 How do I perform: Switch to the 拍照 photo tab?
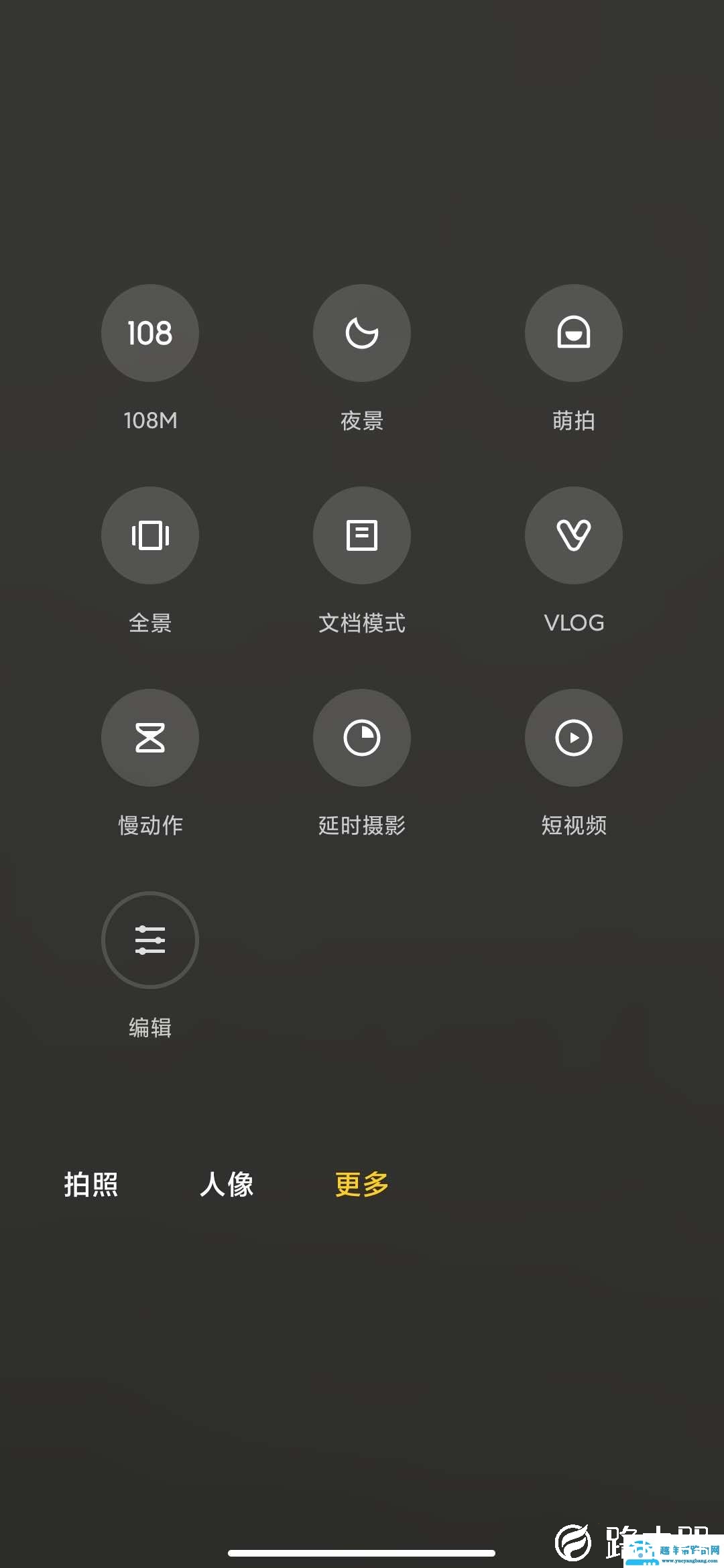pyautogui.click(x=90, y=1184)
